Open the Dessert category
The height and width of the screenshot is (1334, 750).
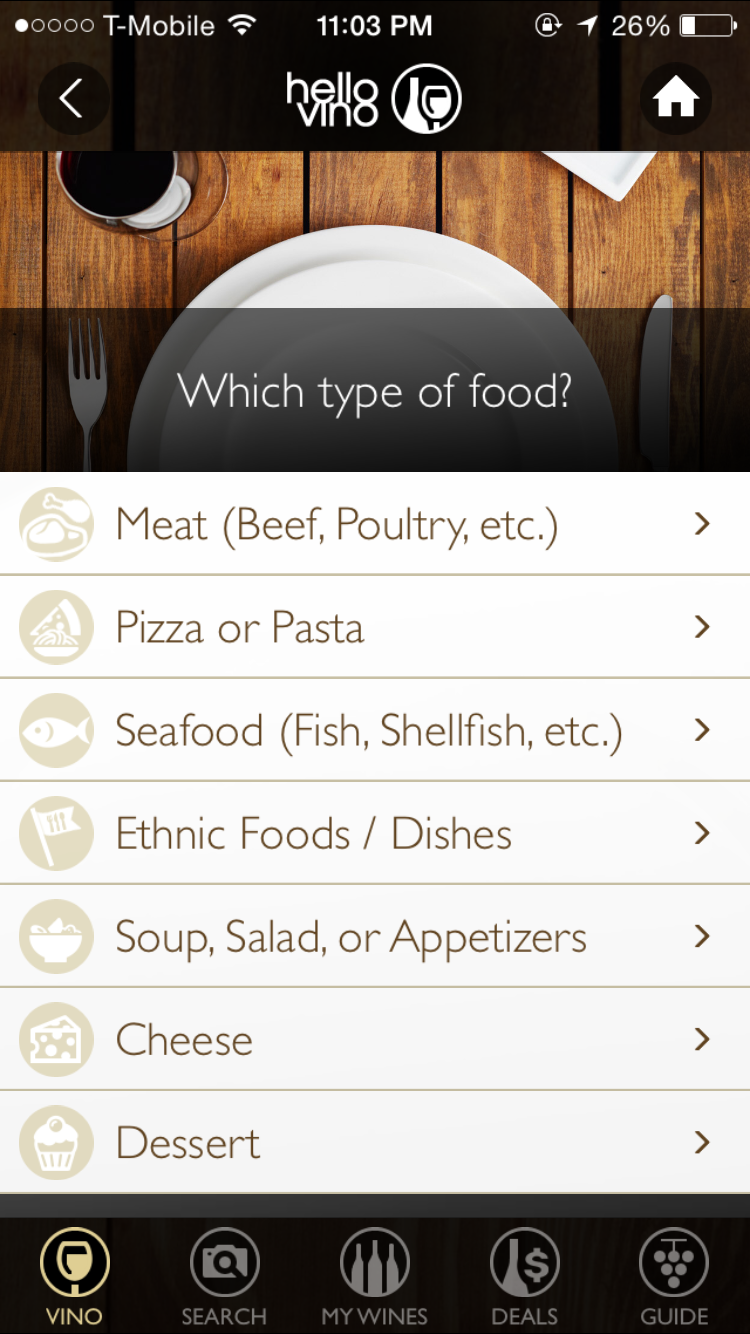pos(375,1142)
